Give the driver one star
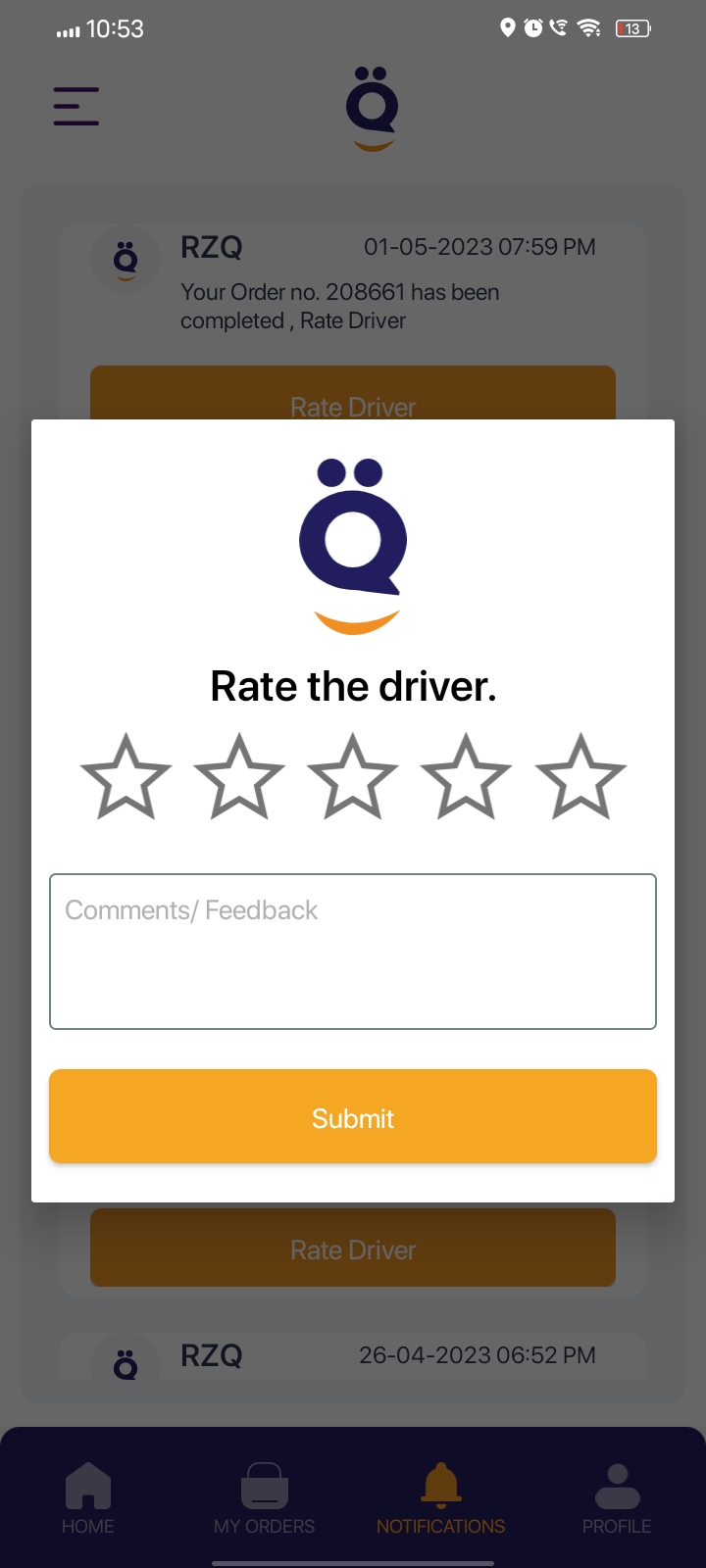This screenshot has height=1568, width=706. click(126, 777)
